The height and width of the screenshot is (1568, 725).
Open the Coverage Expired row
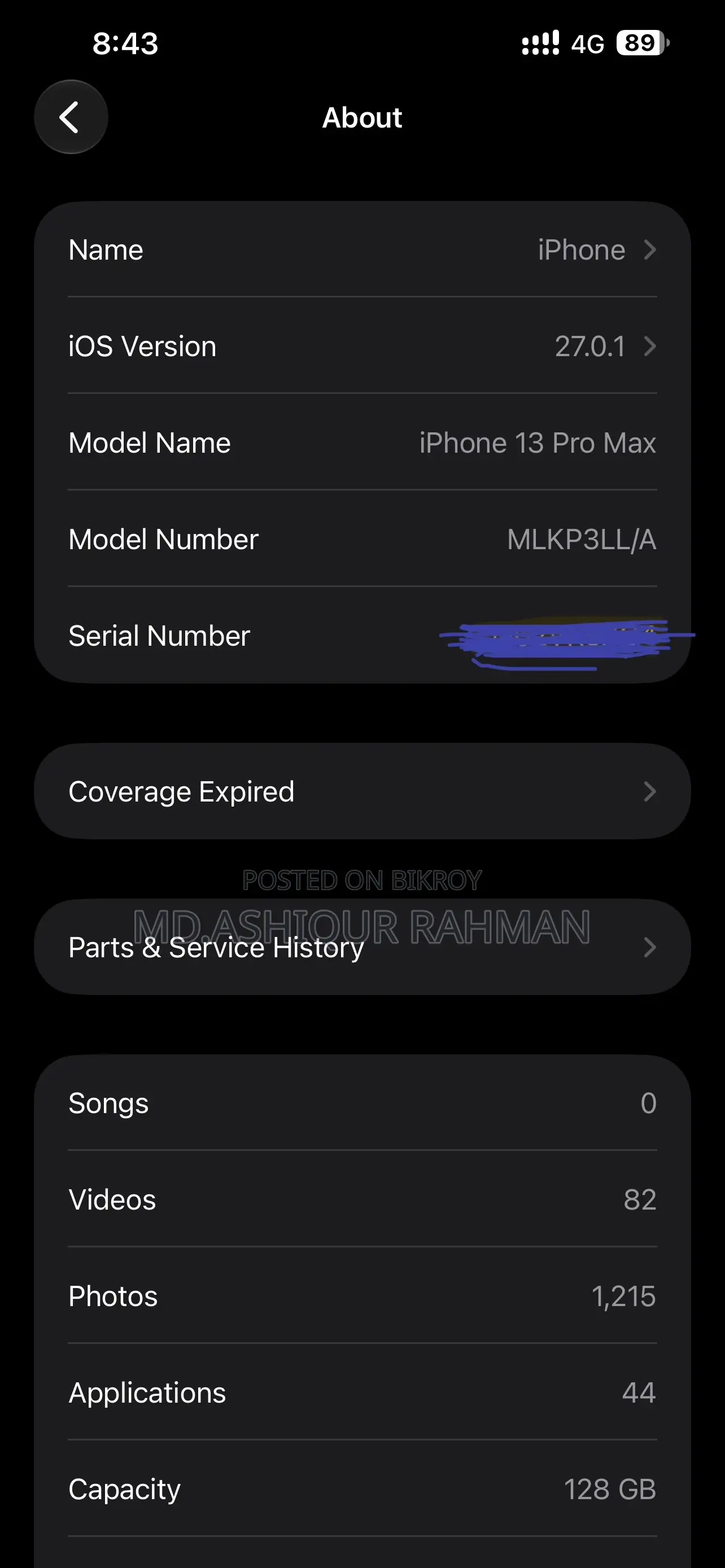tap(362, 791)
